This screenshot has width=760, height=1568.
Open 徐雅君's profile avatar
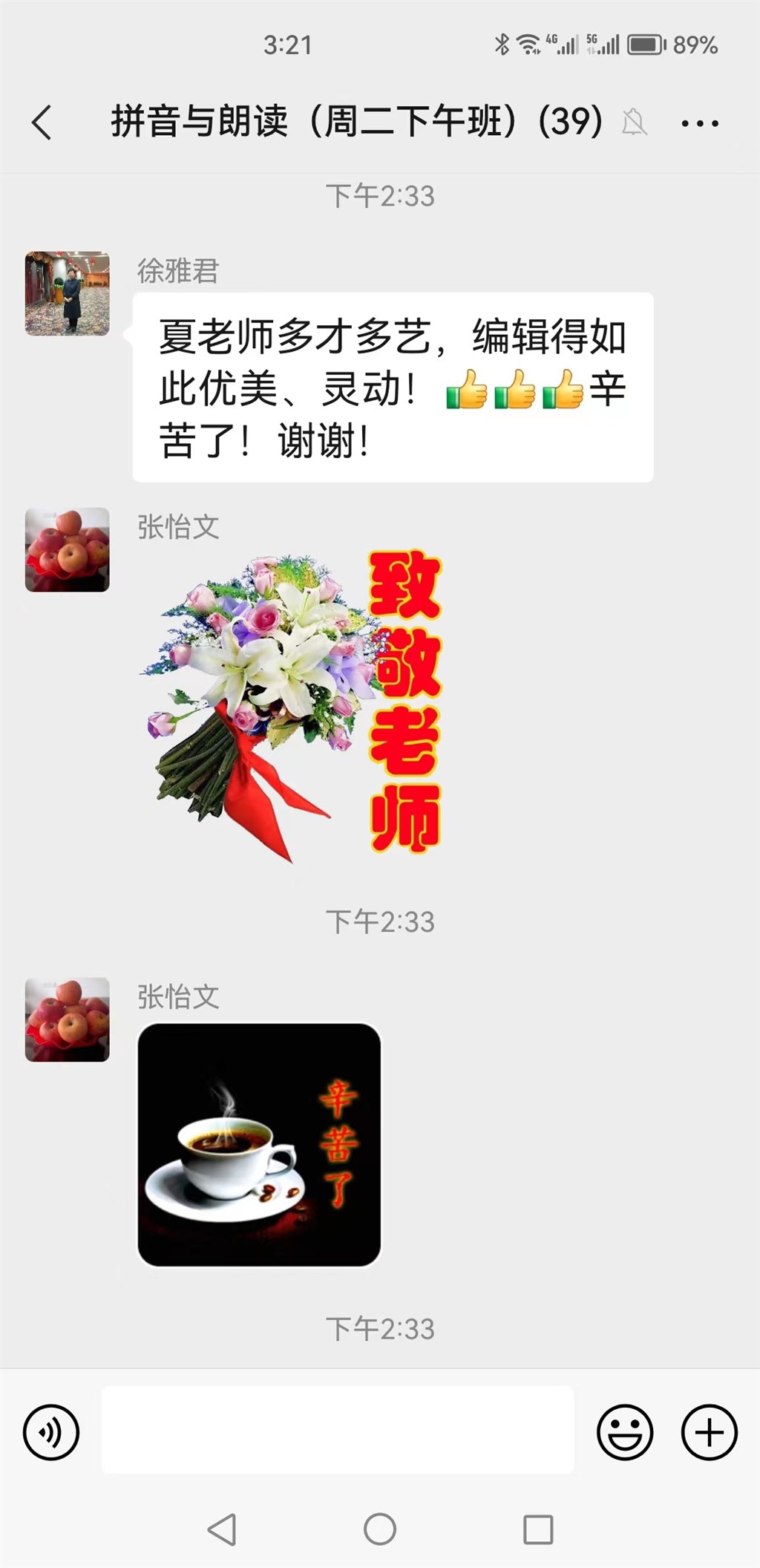(68, 294)
